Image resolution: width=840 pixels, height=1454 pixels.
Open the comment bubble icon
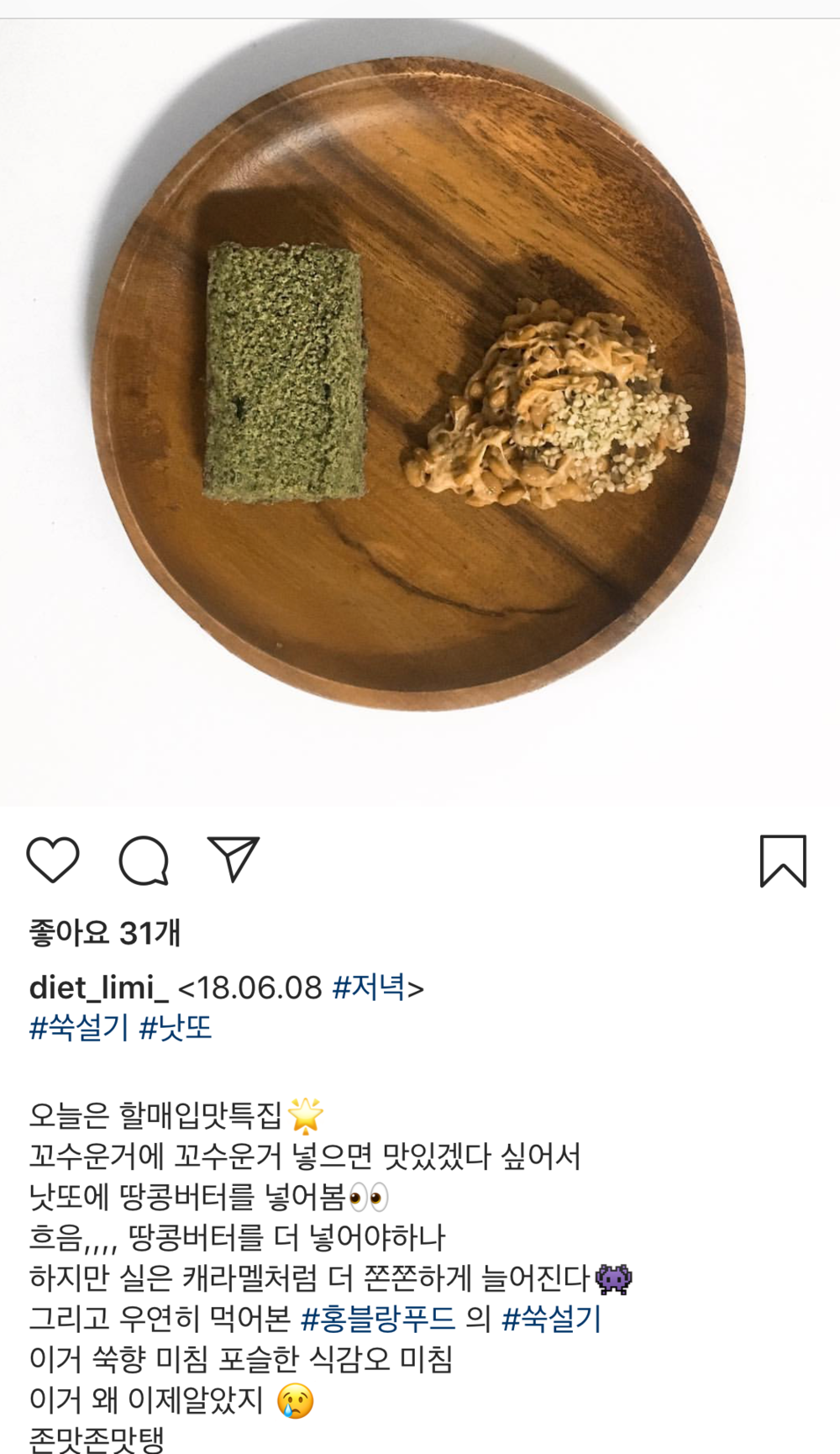144,860
